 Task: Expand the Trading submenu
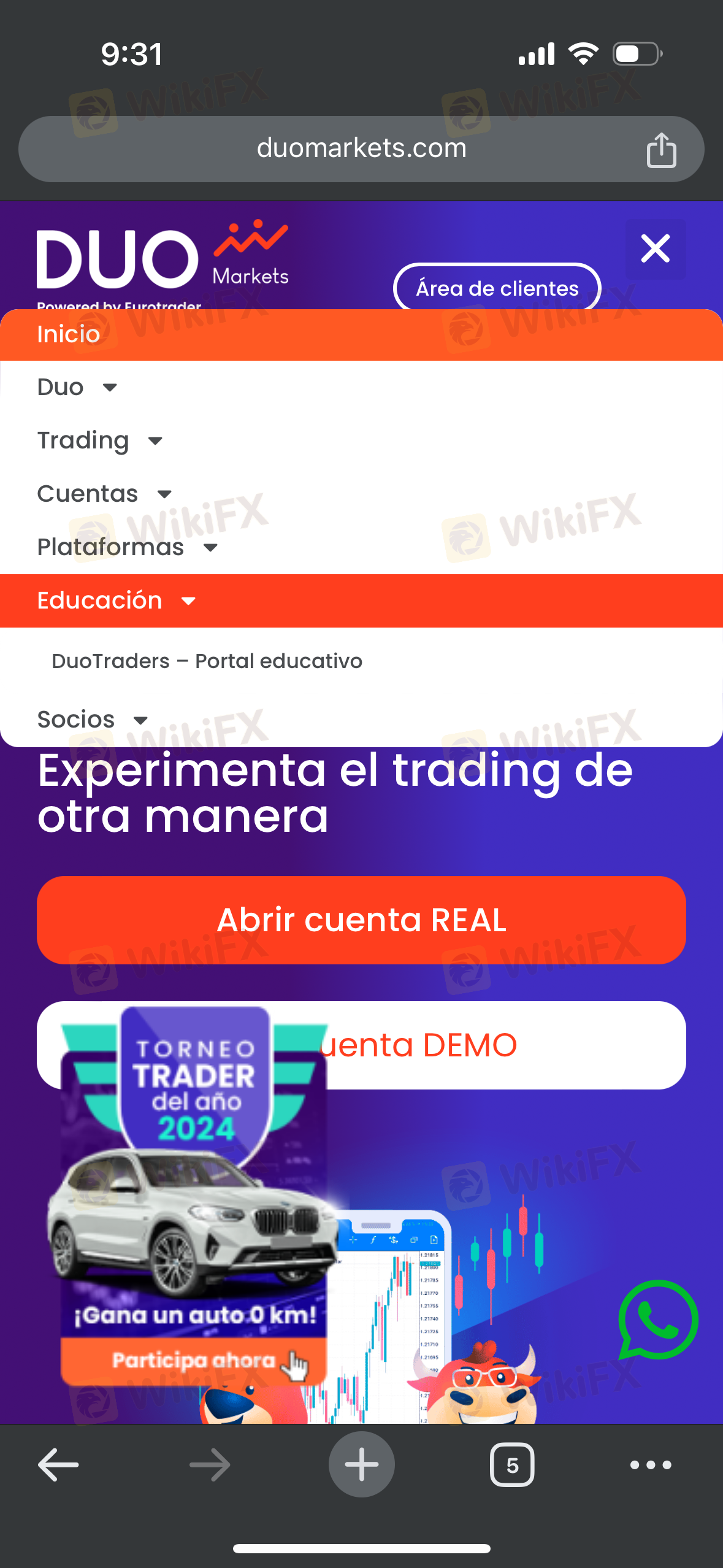(x=361, y=440)
